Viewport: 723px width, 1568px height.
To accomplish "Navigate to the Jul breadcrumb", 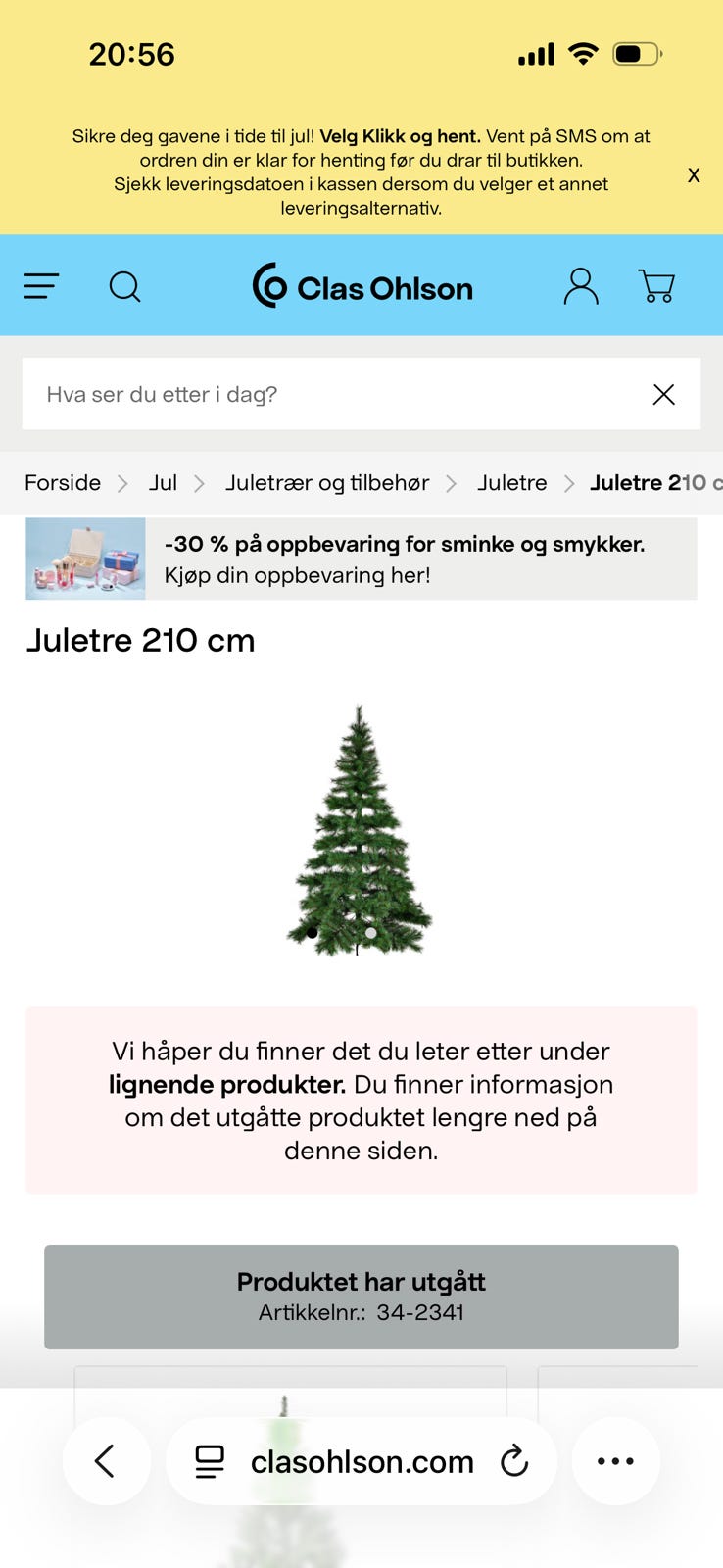I will [x=163, y=482].
